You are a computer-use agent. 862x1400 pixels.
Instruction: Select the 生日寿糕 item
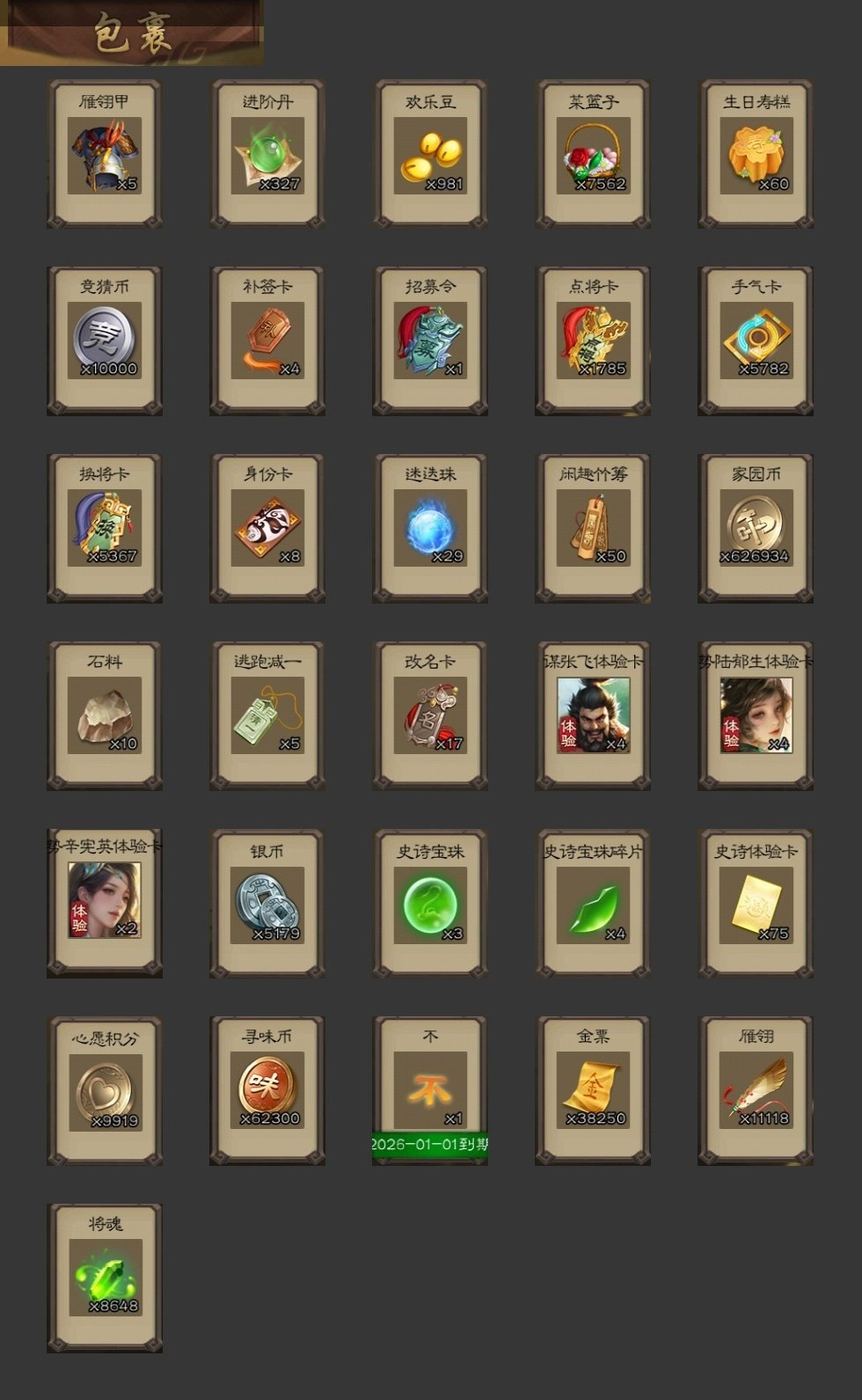(756, 156)
